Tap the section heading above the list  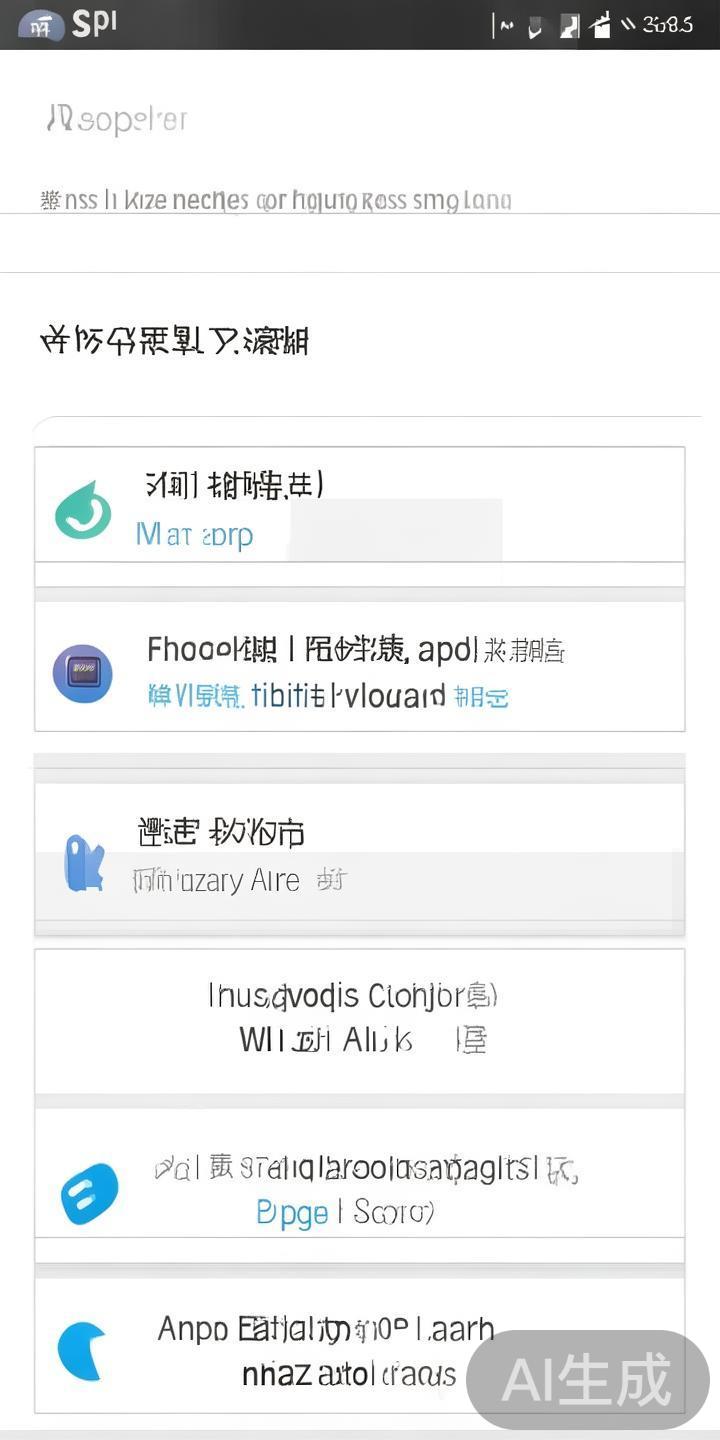[175, 341]
